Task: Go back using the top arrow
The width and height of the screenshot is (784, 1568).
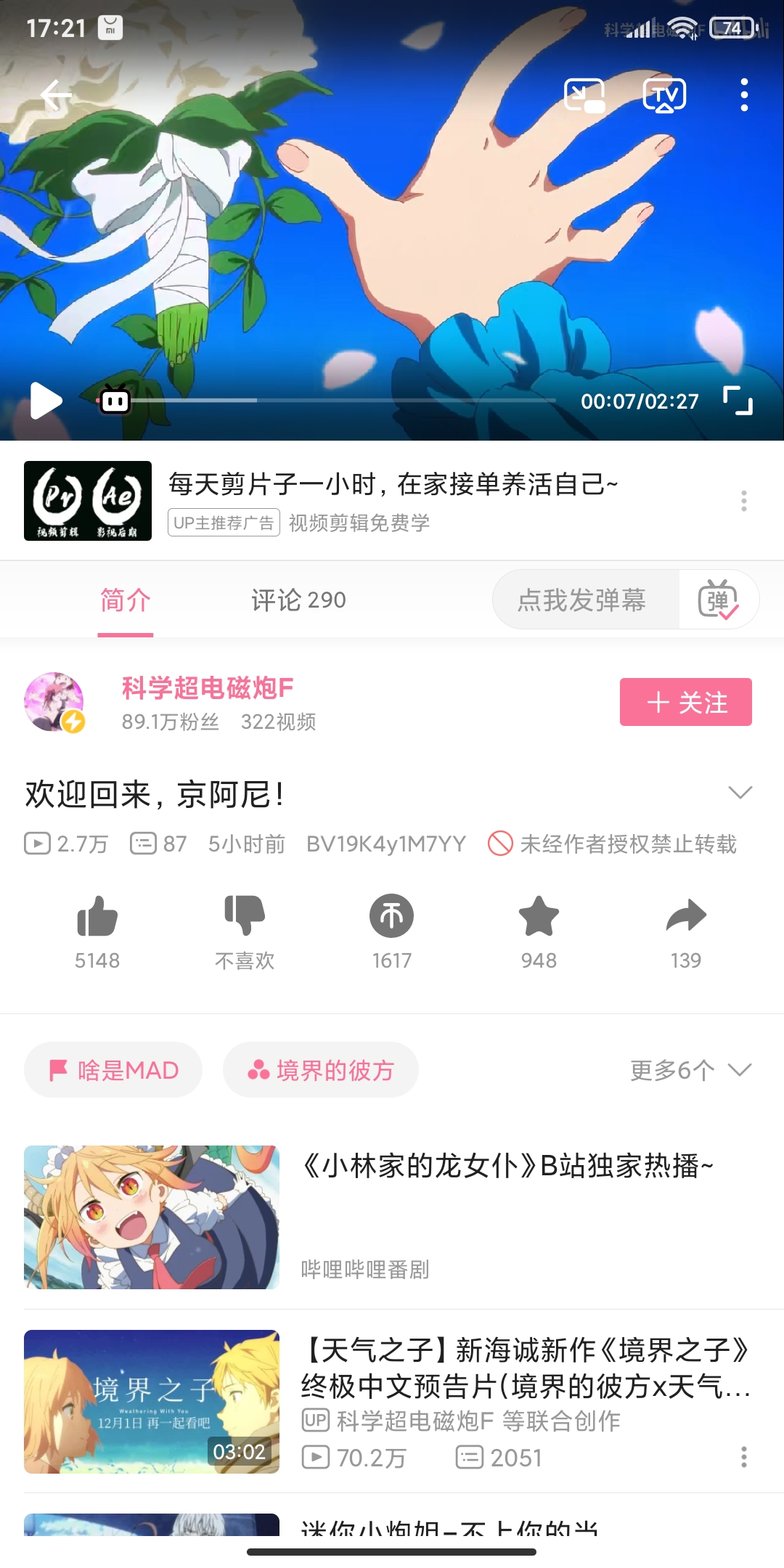Action: pos(55,95)
